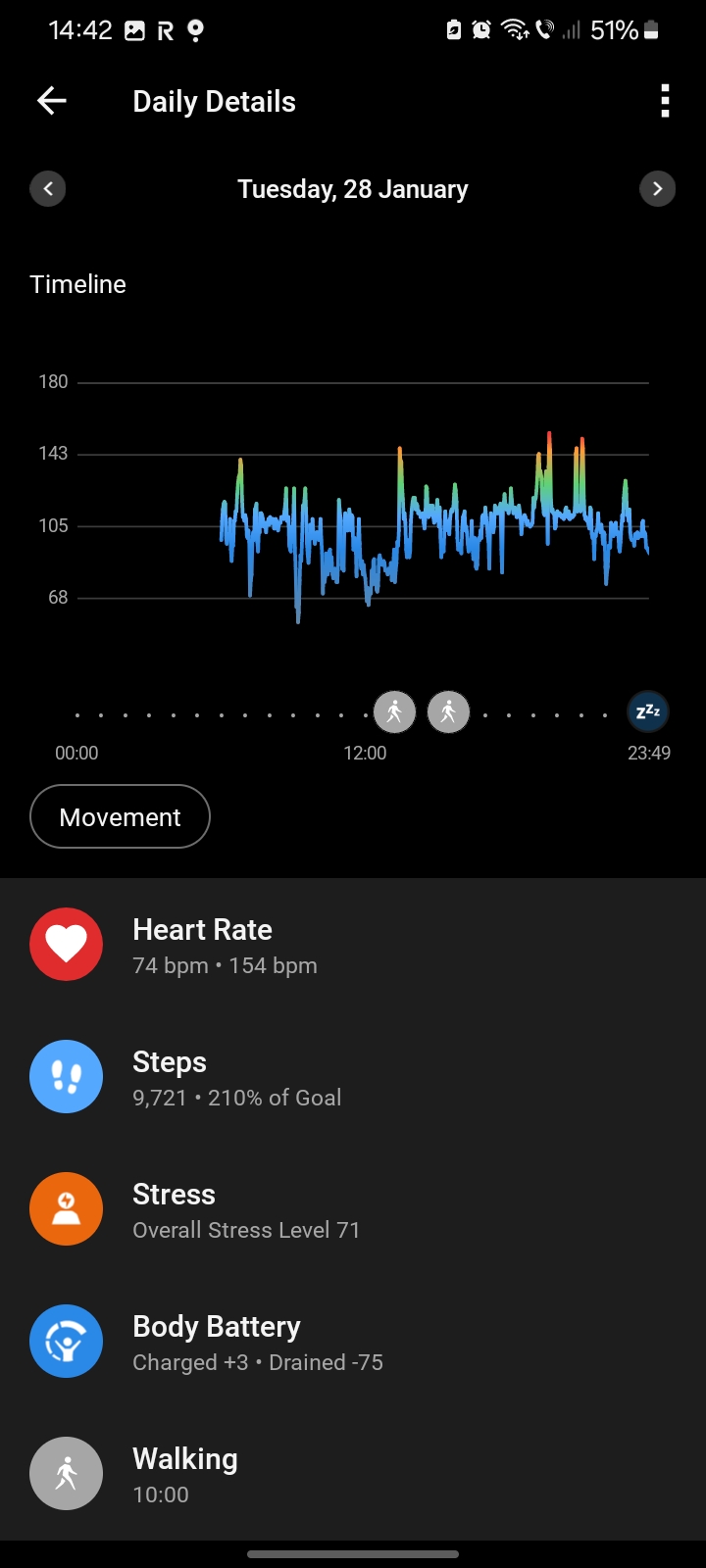Select the sleep marker on the timeline
This screenshot has width=706, height=1568.
648,712
